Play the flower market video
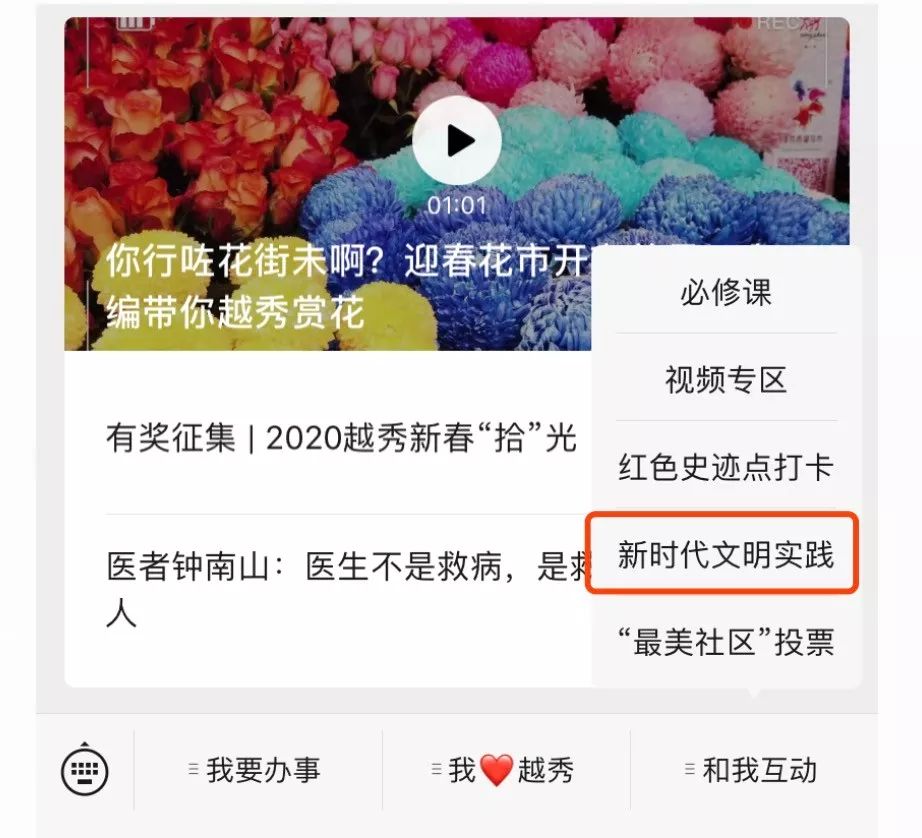The width and height of the screenshot is (922, 838). [x=457, y=141]
